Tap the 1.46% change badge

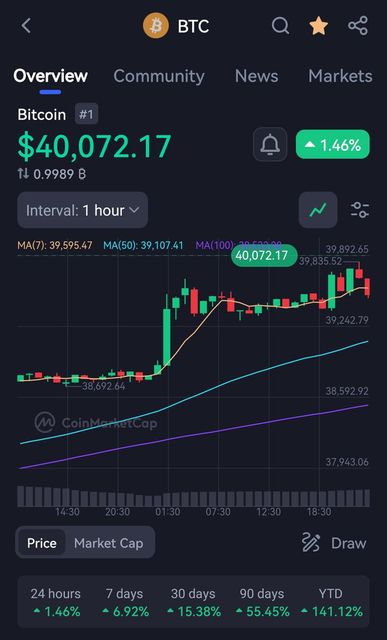(333, 144)
